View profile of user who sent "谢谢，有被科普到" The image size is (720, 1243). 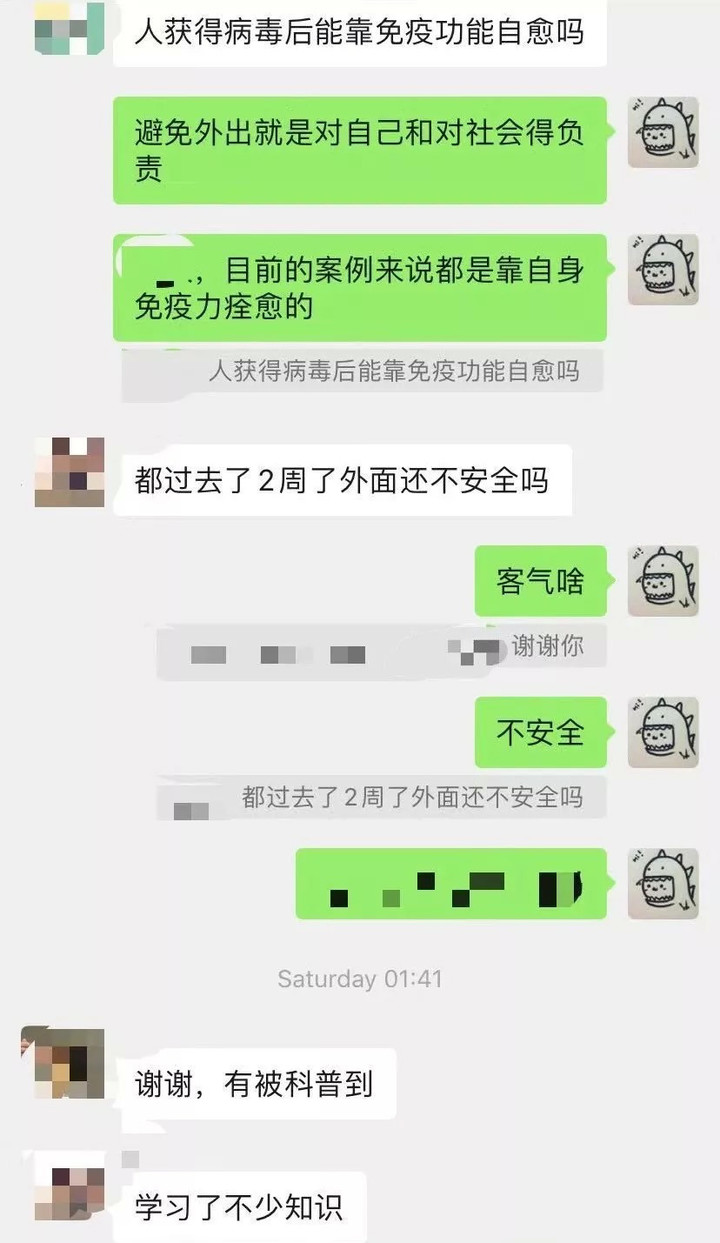pyautogui.click(x=63, y=1063)
